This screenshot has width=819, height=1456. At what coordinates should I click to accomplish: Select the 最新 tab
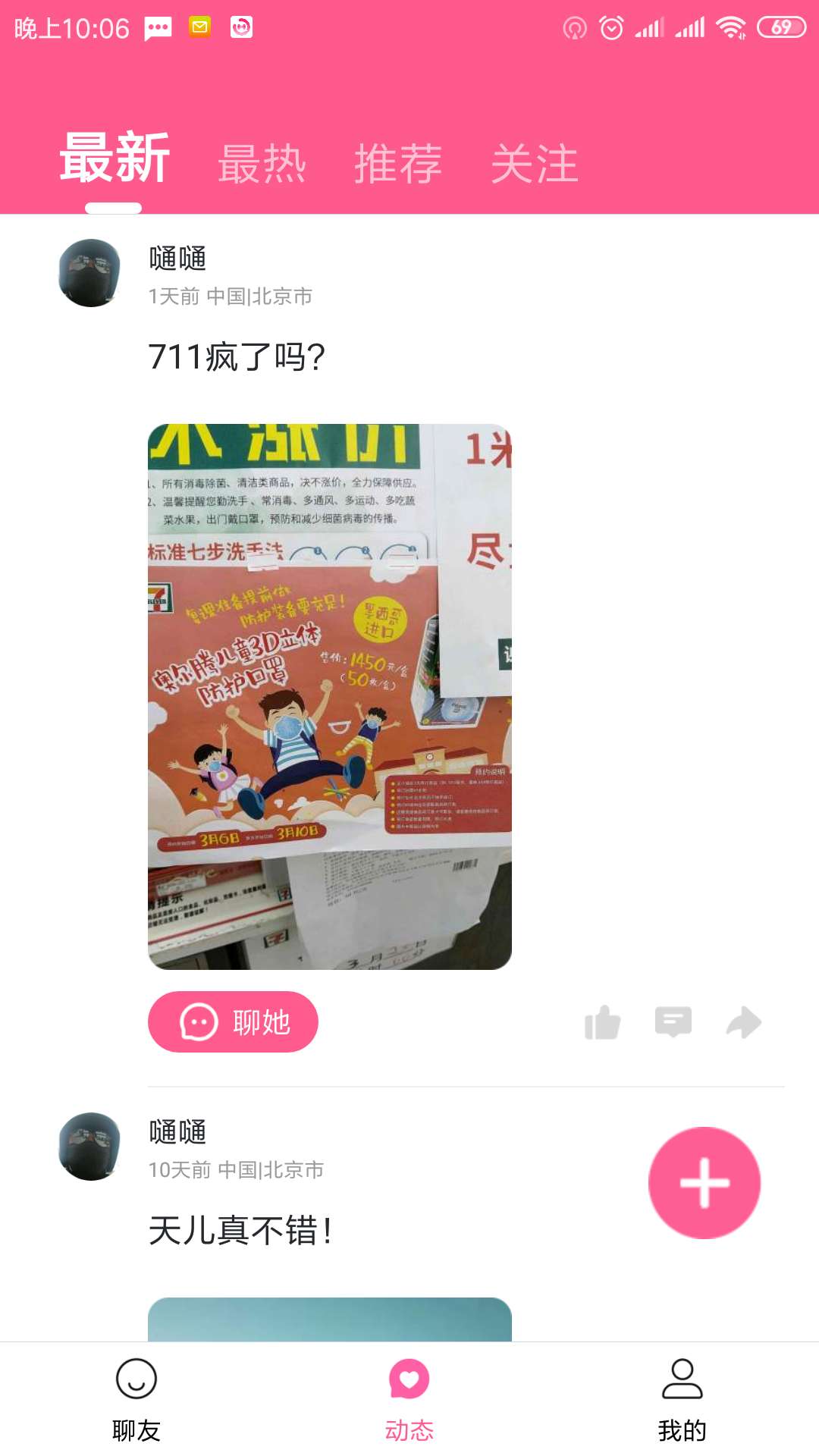click(115, 159)
